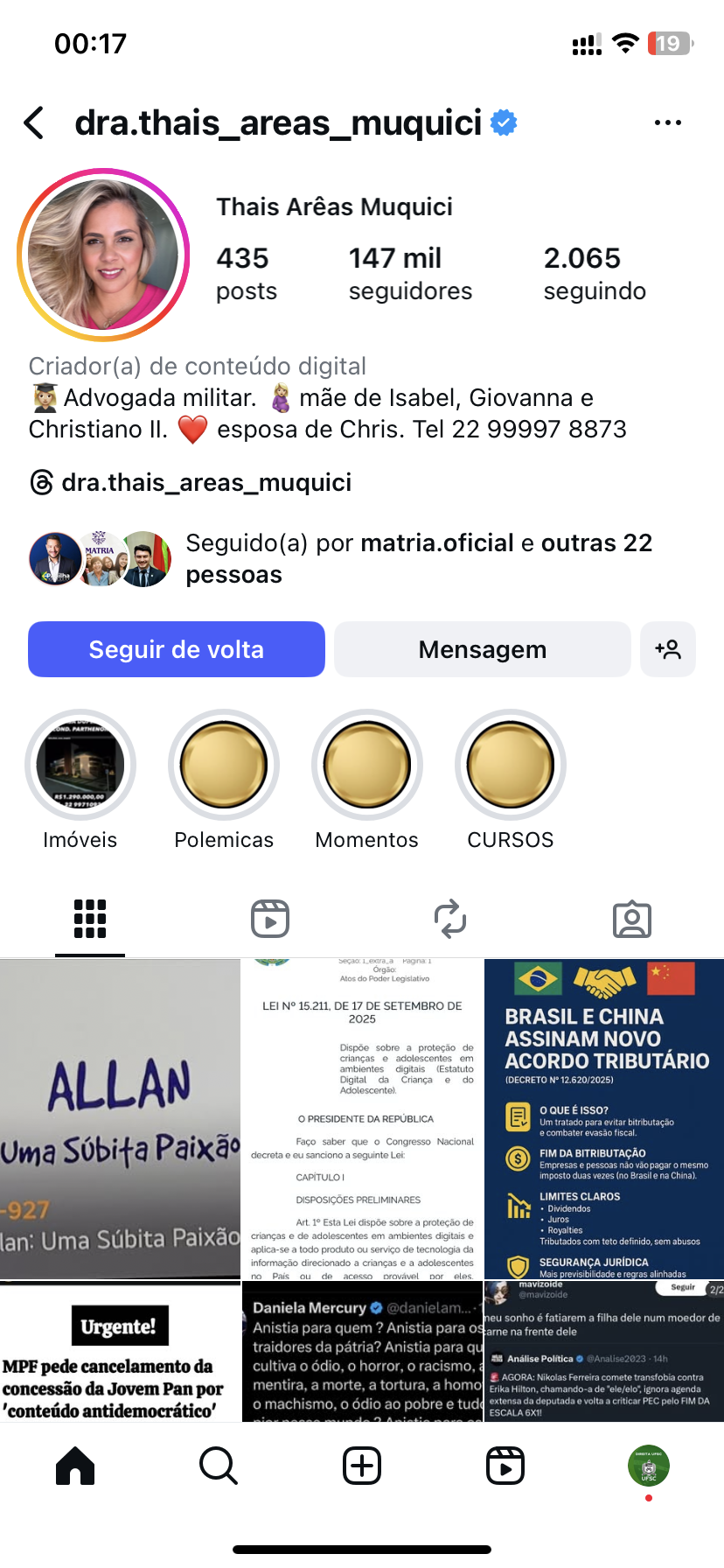This screenshot has height=1568, width=724.
Task: Open the 147 mil seguidores list
Action: [409, 273]
